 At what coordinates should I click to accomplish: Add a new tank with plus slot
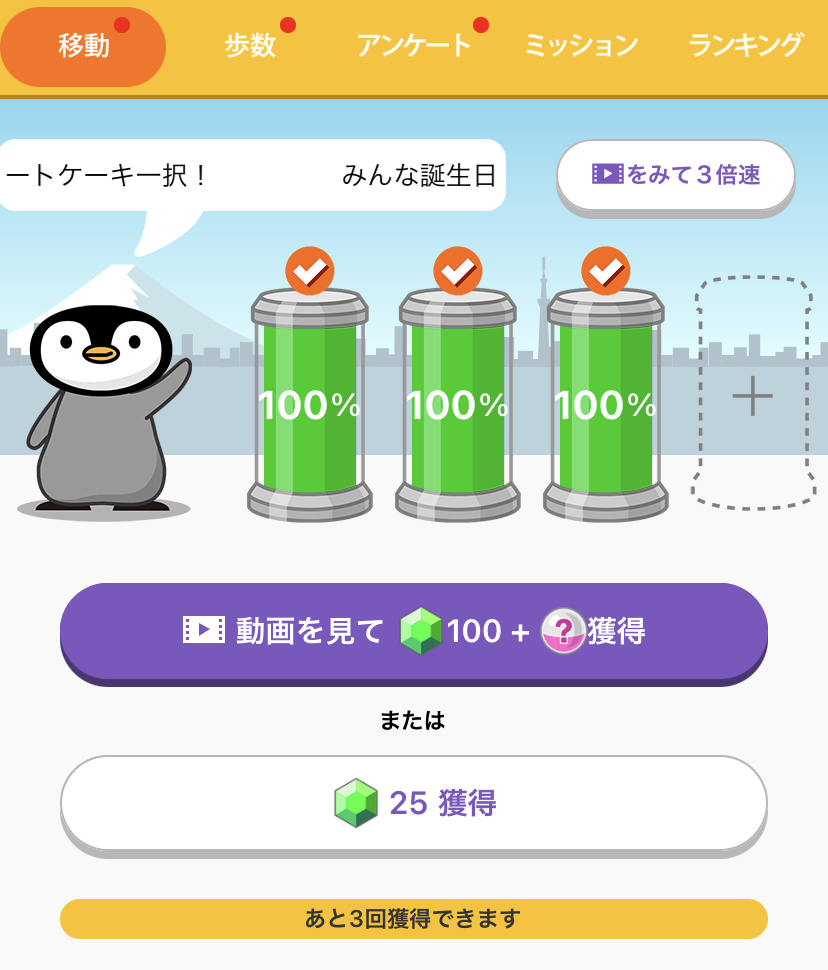point(752,396)
